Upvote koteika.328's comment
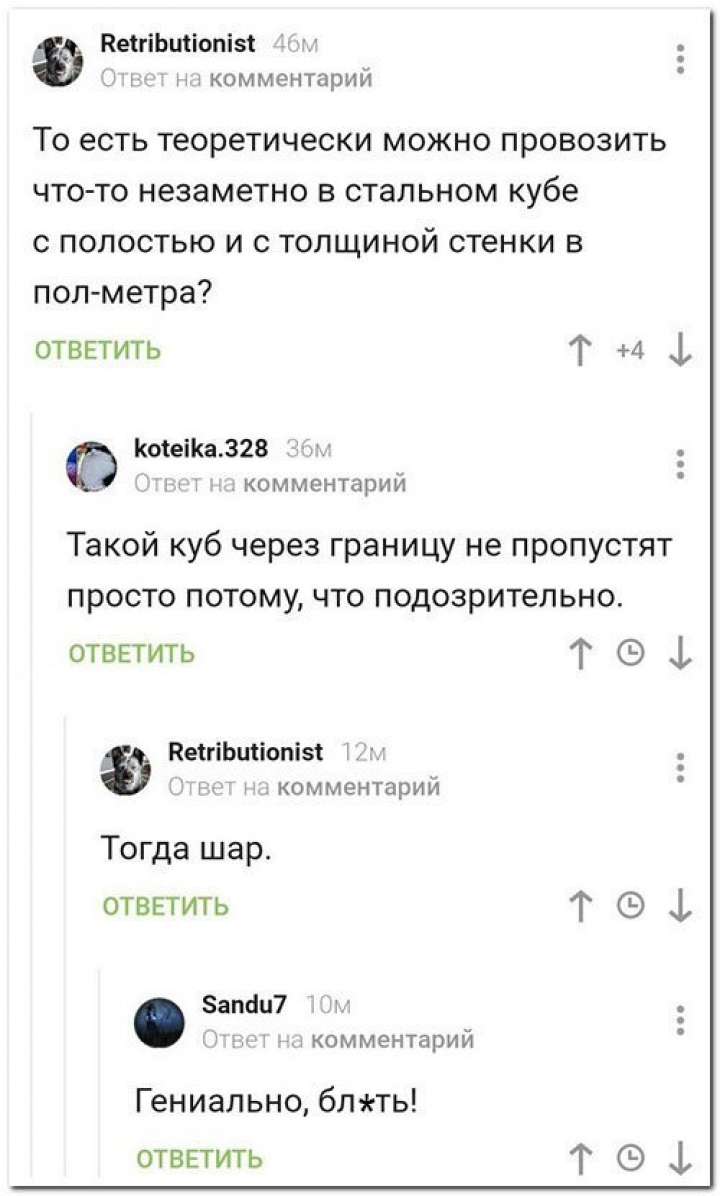Screen dimensions: 720x1196 click(581, 654)
